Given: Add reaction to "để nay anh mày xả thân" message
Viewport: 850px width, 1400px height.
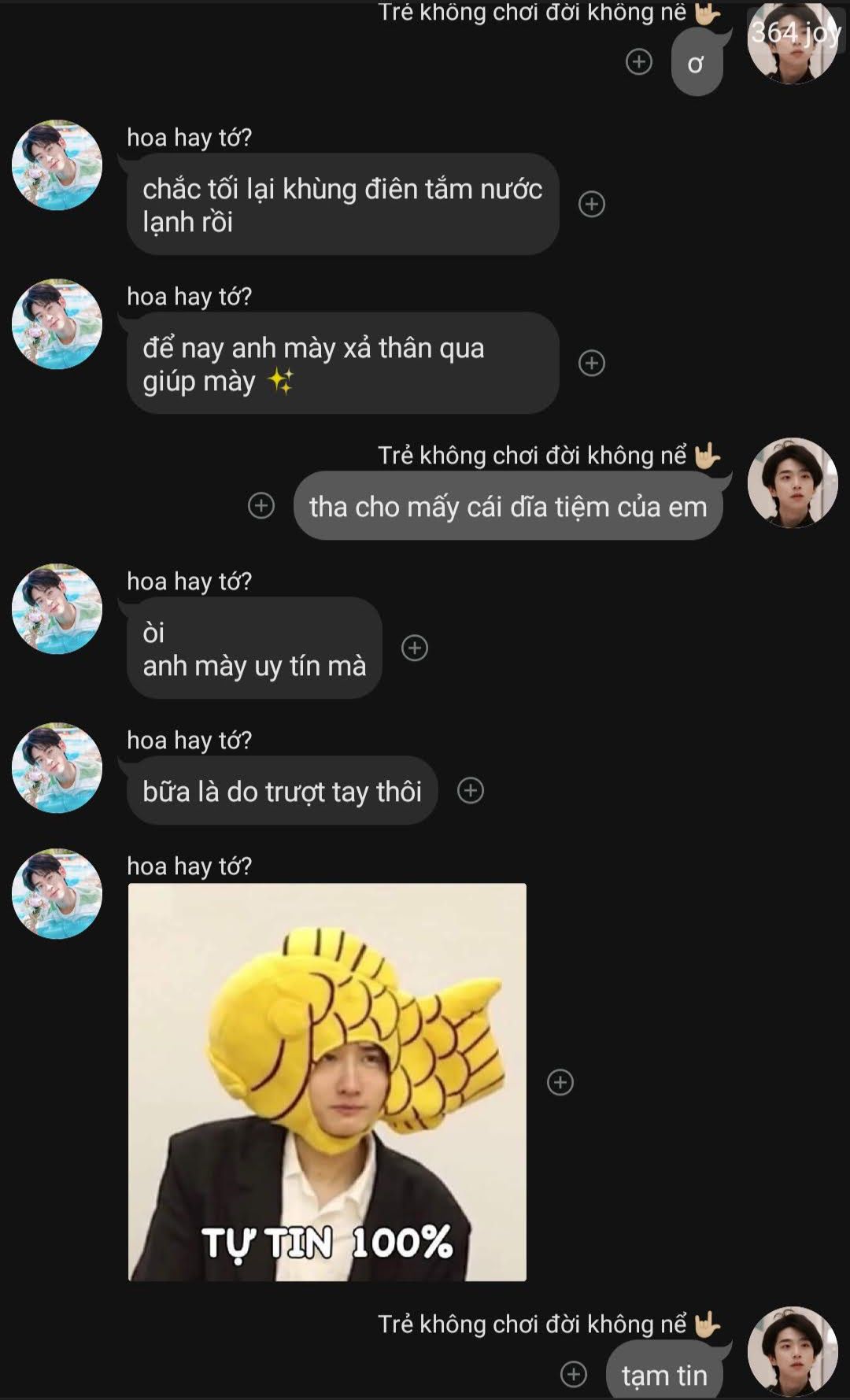Looking at the screenshot, I should [x=591, y=363].
